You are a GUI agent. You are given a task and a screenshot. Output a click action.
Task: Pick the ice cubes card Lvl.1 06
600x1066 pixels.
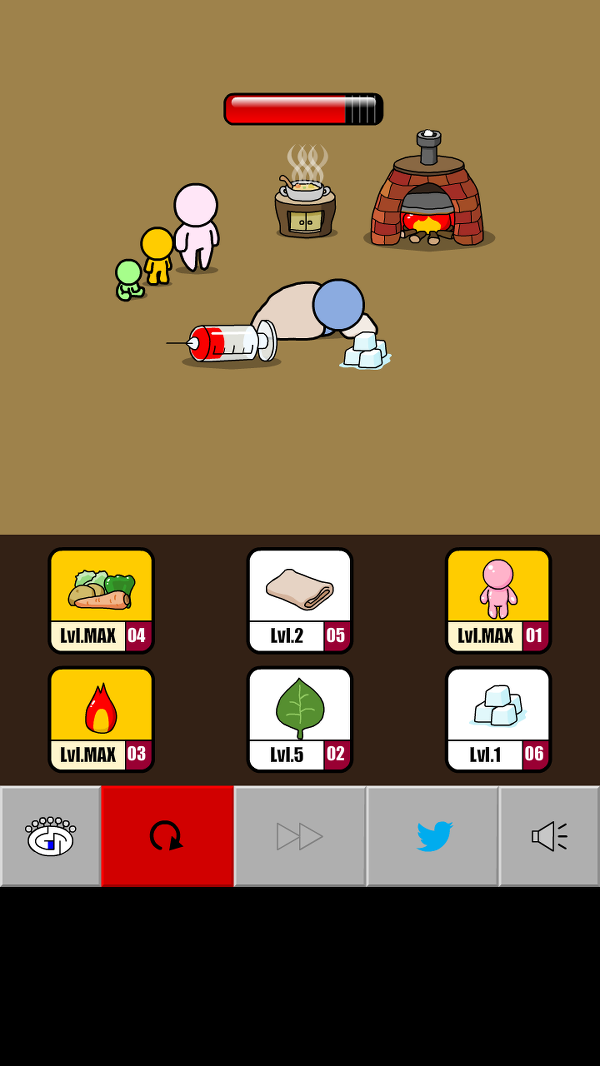tap(498, 719)
